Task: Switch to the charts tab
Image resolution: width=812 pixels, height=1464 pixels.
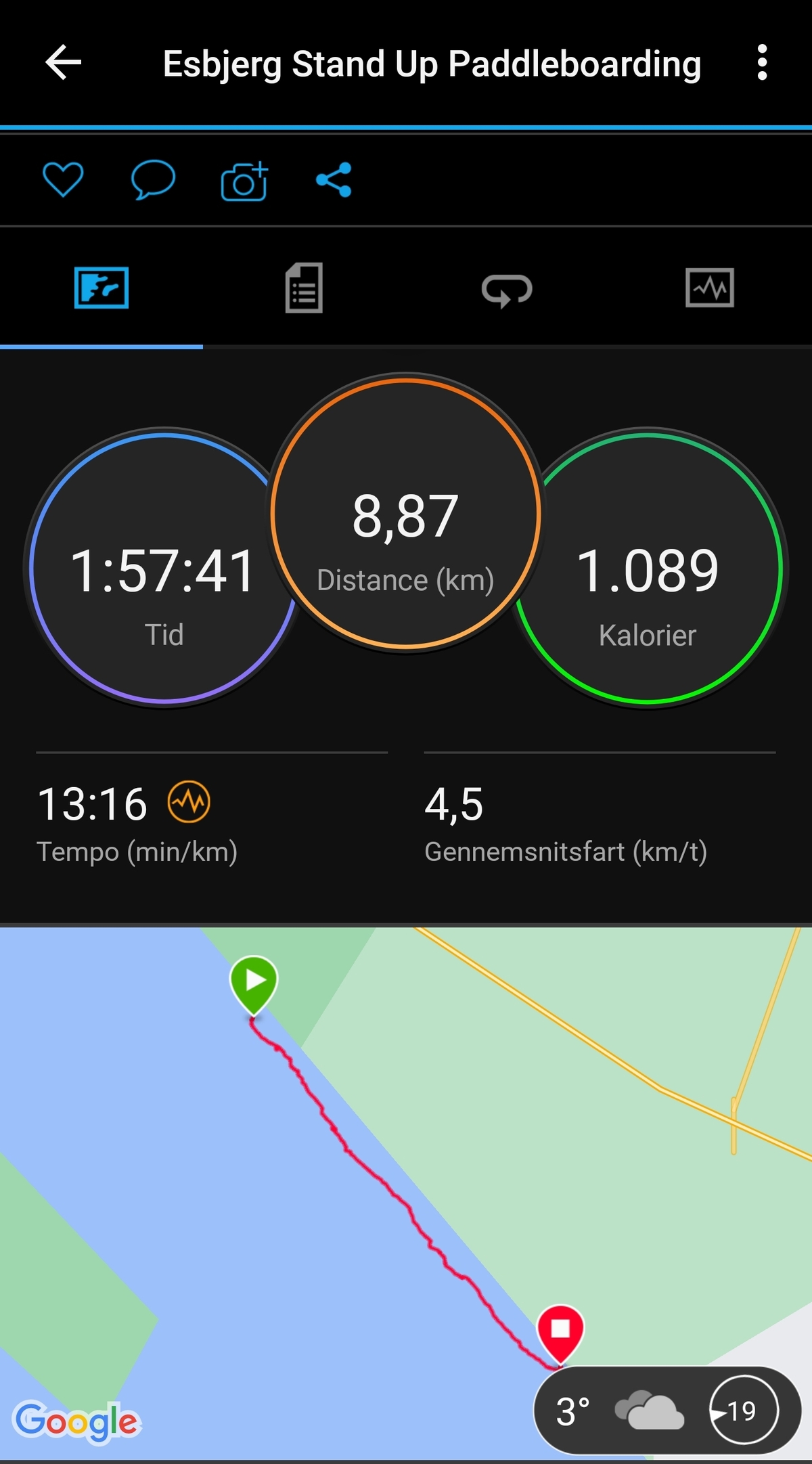Action: (x=709, y=288)
